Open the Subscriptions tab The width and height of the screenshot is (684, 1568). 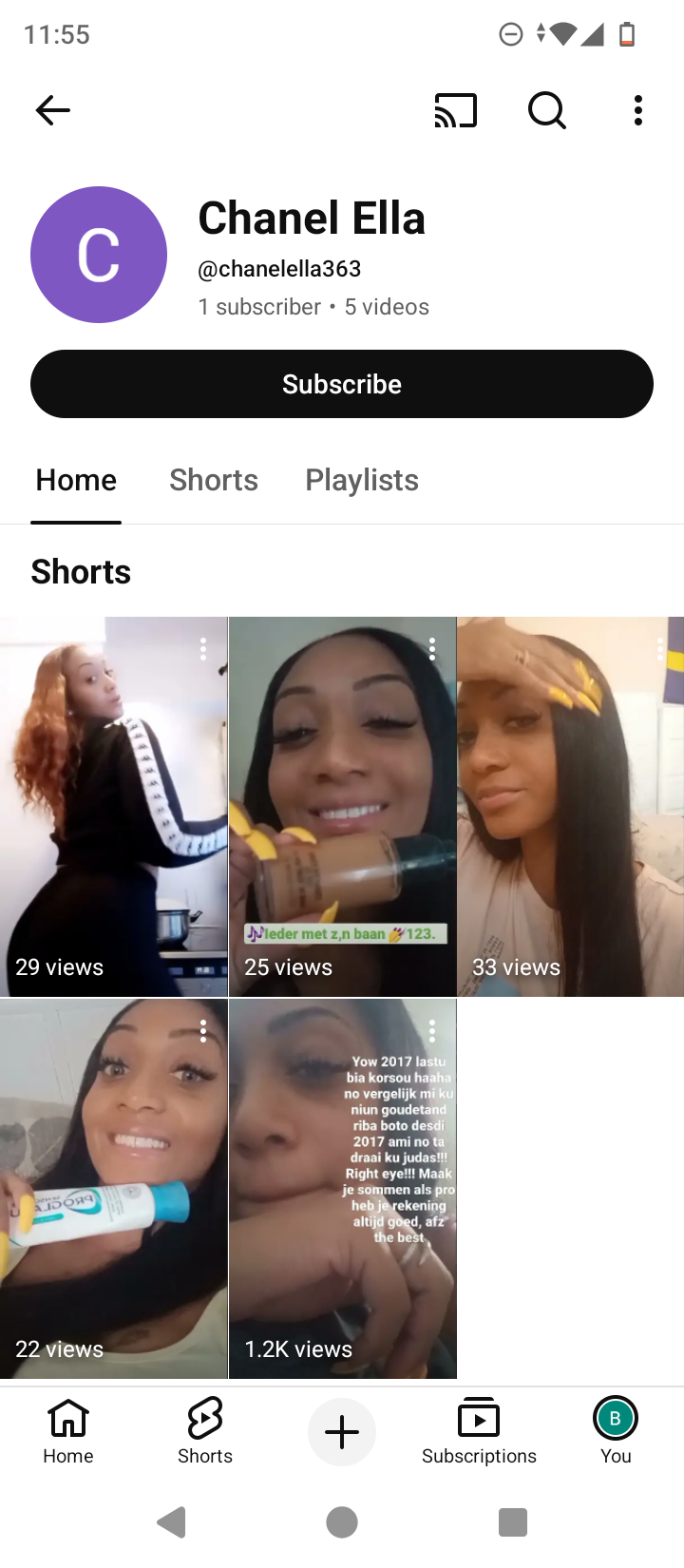pos(479,1431)
